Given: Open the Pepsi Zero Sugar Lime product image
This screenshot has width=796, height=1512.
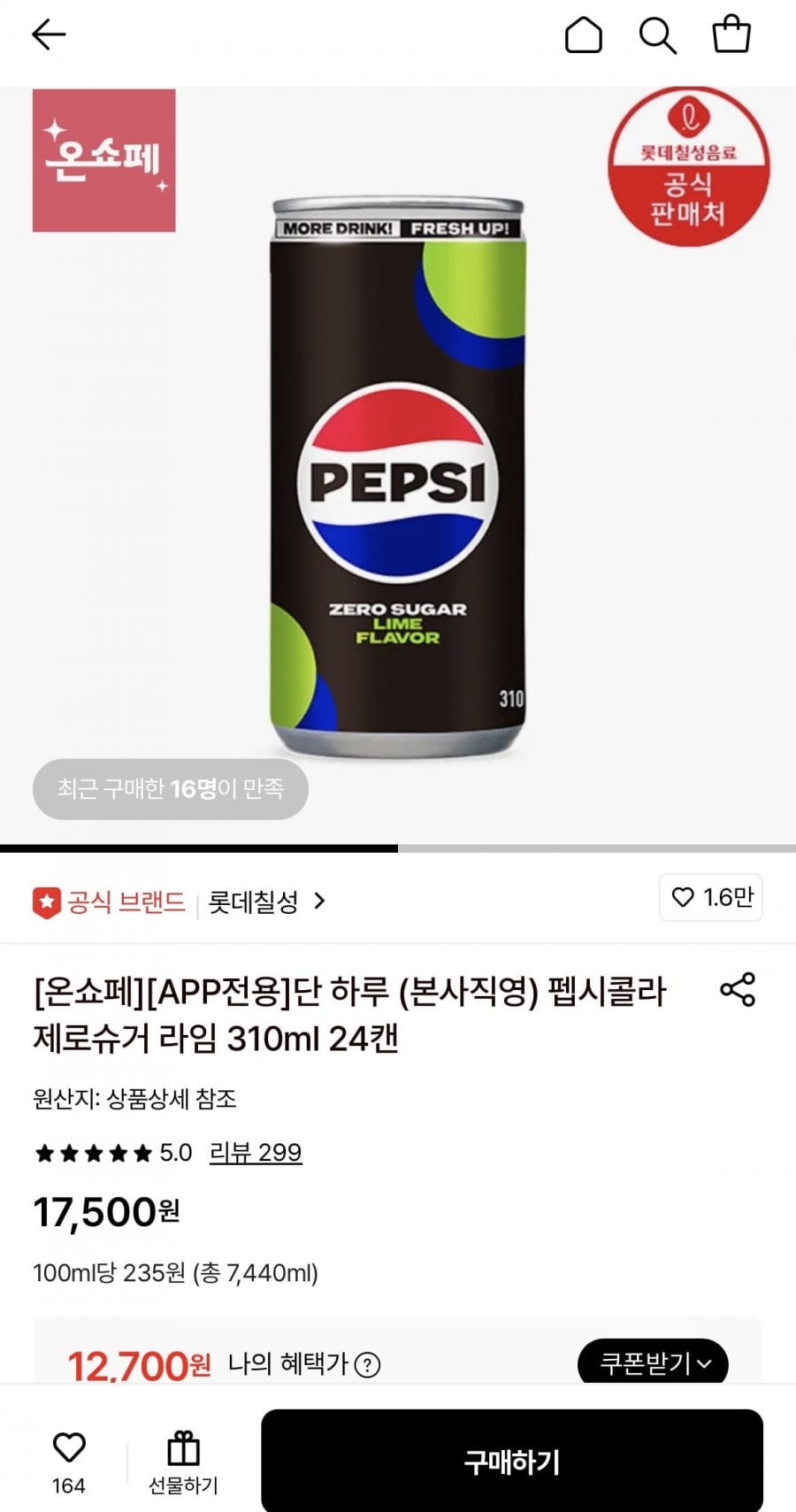Looking at the screenshot, I should (x=398, y=478).
